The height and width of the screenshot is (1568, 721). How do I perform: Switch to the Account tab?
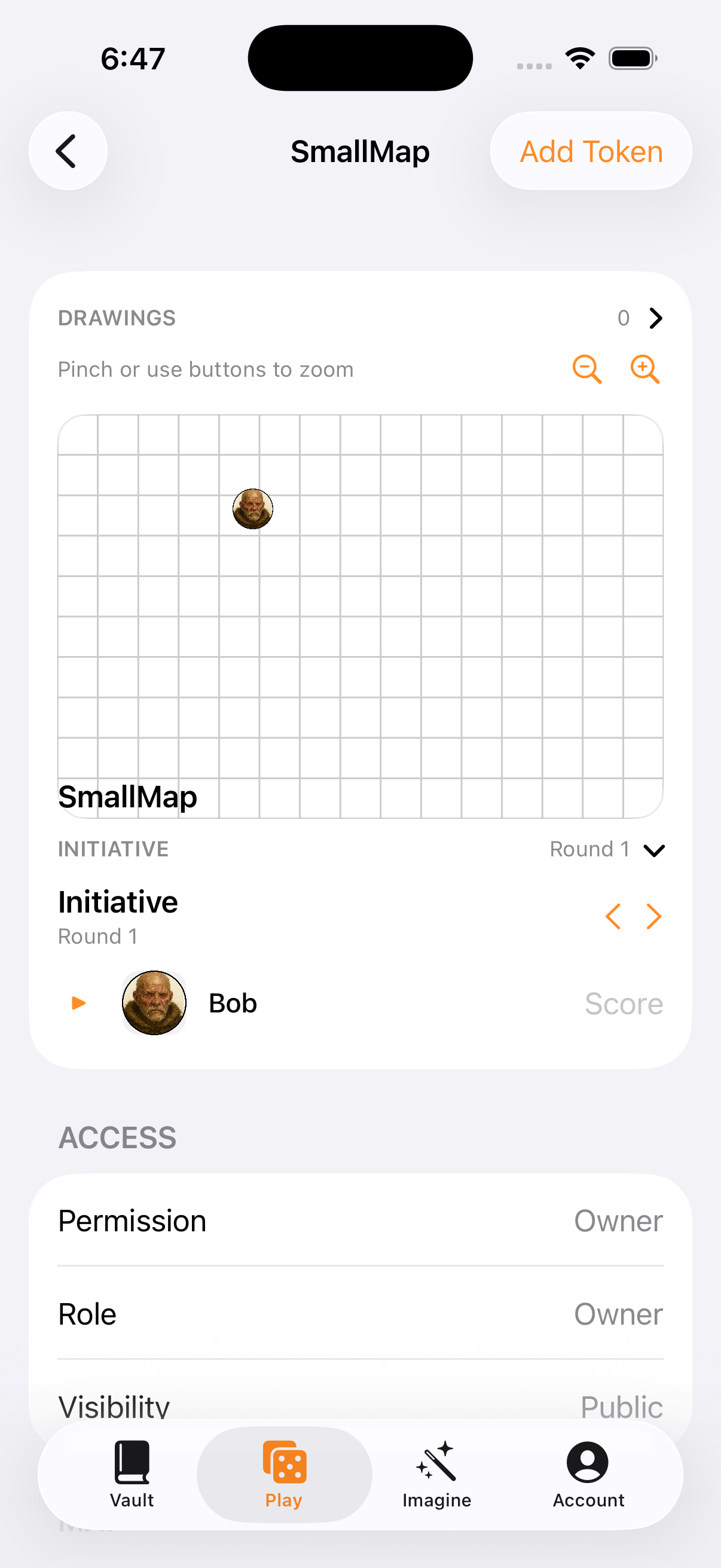588,1474
